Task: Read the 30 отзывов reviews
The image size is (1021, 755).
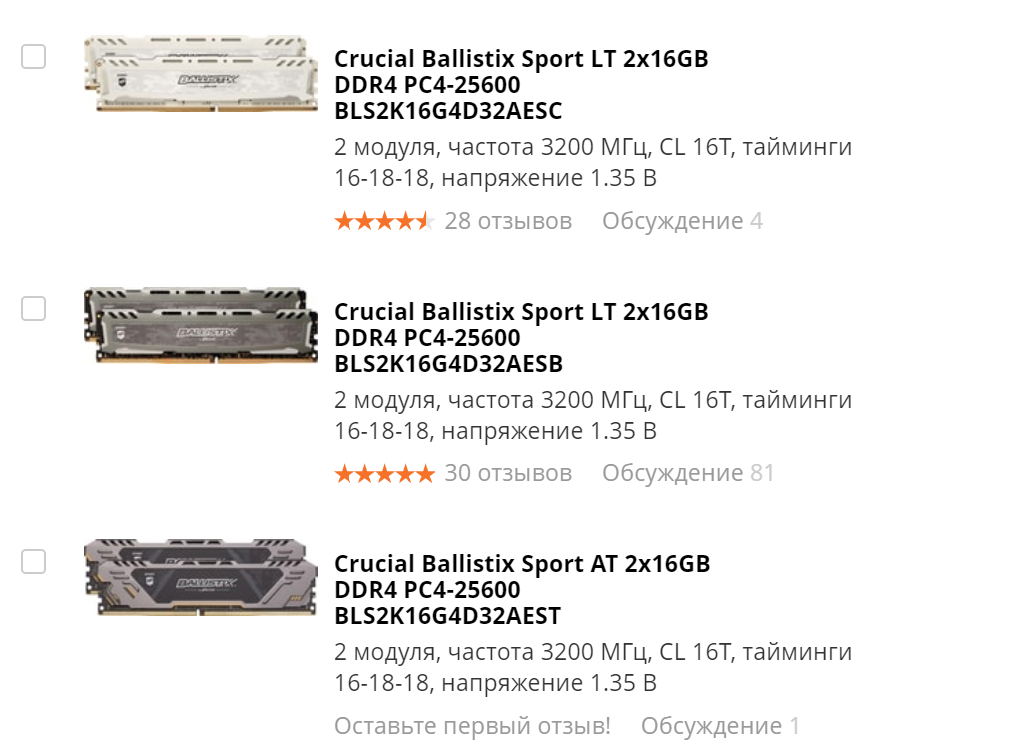Action: 508,473
